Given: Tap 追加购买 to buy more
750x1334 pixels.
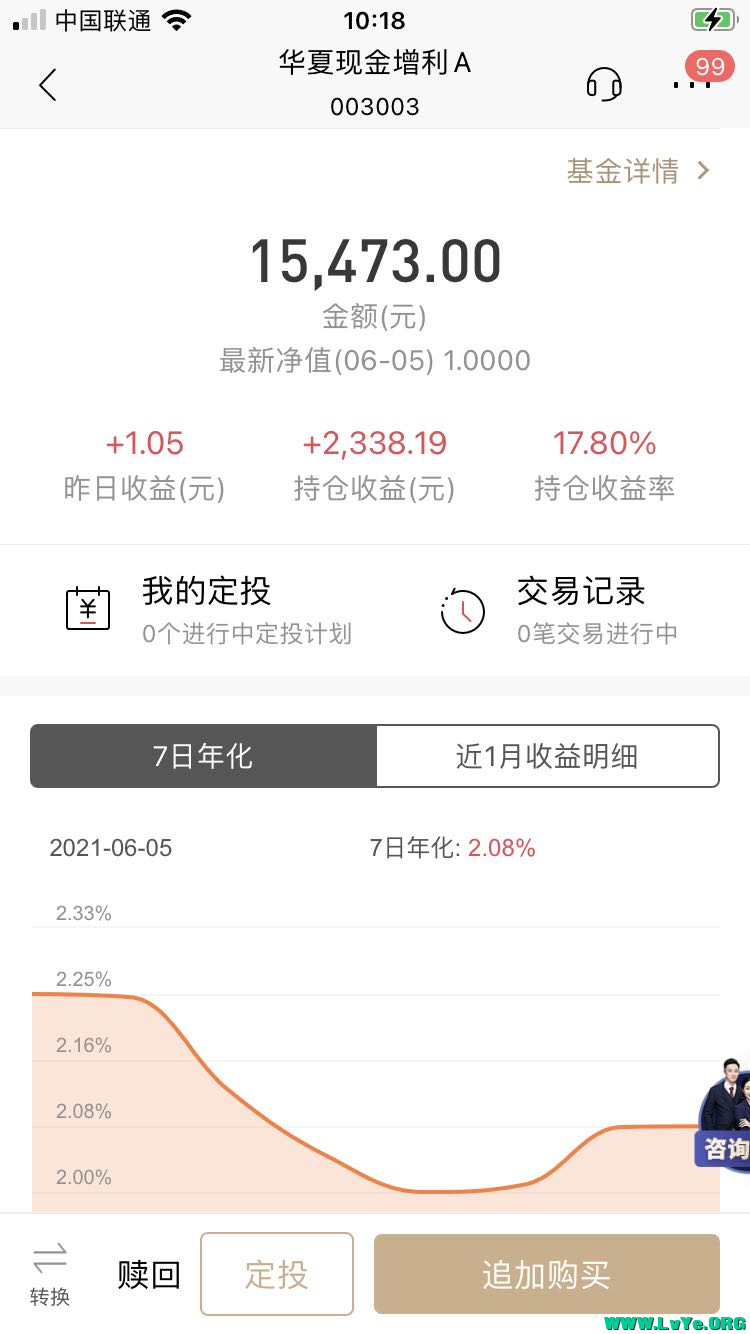Looking at the screenshot, I should (x=546, y=1274).
